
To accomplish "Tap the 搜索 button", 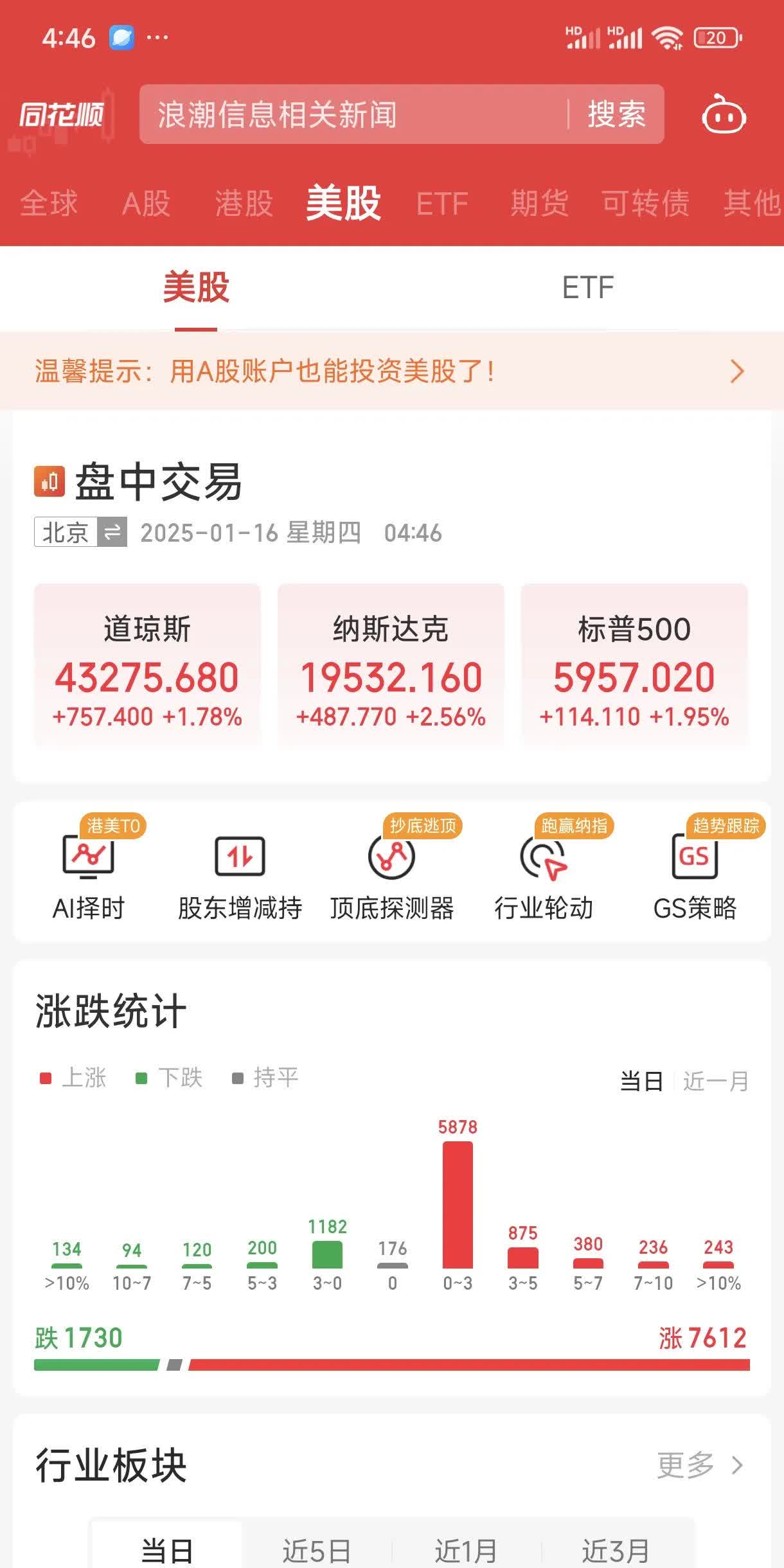I will click(616, 115).
